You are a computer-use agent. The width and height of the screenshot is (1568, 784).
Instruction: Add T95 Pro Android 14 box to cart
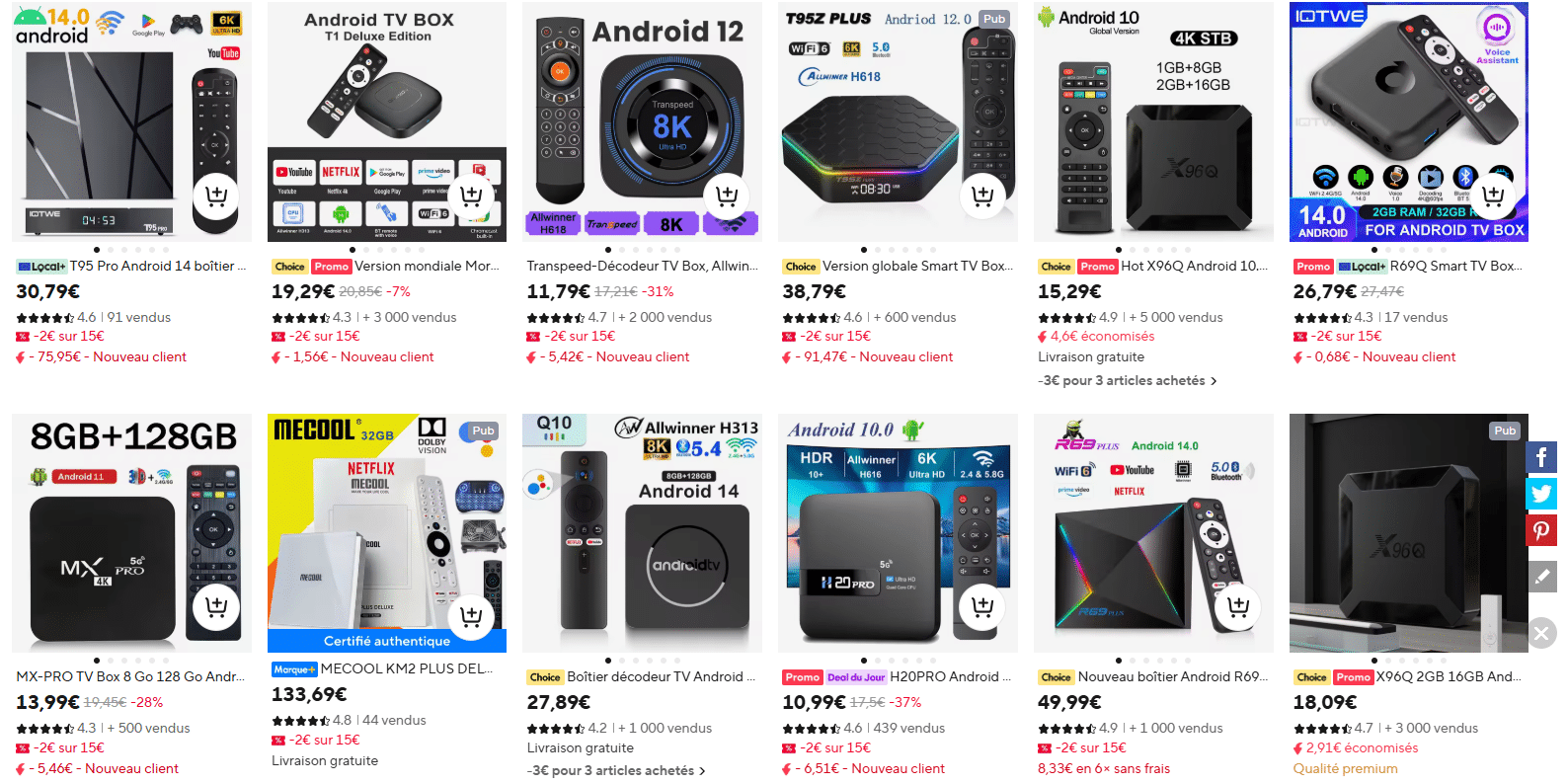(215, 196)
